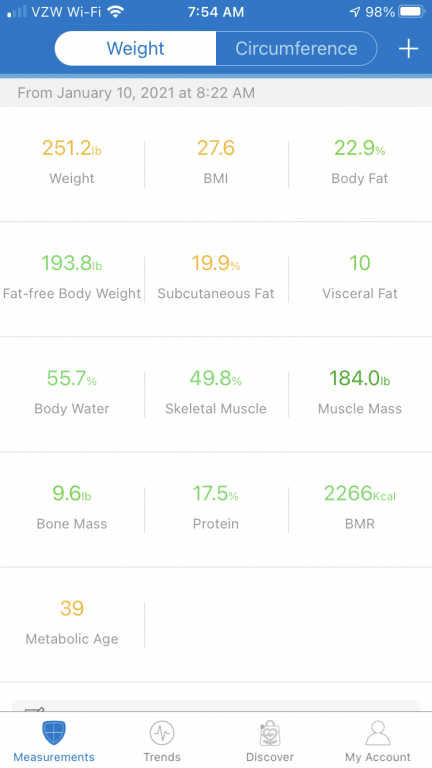This screenshot has width=432, height=768.
Task: Tap the Measurements tab
Action: [x=54, y=741]
